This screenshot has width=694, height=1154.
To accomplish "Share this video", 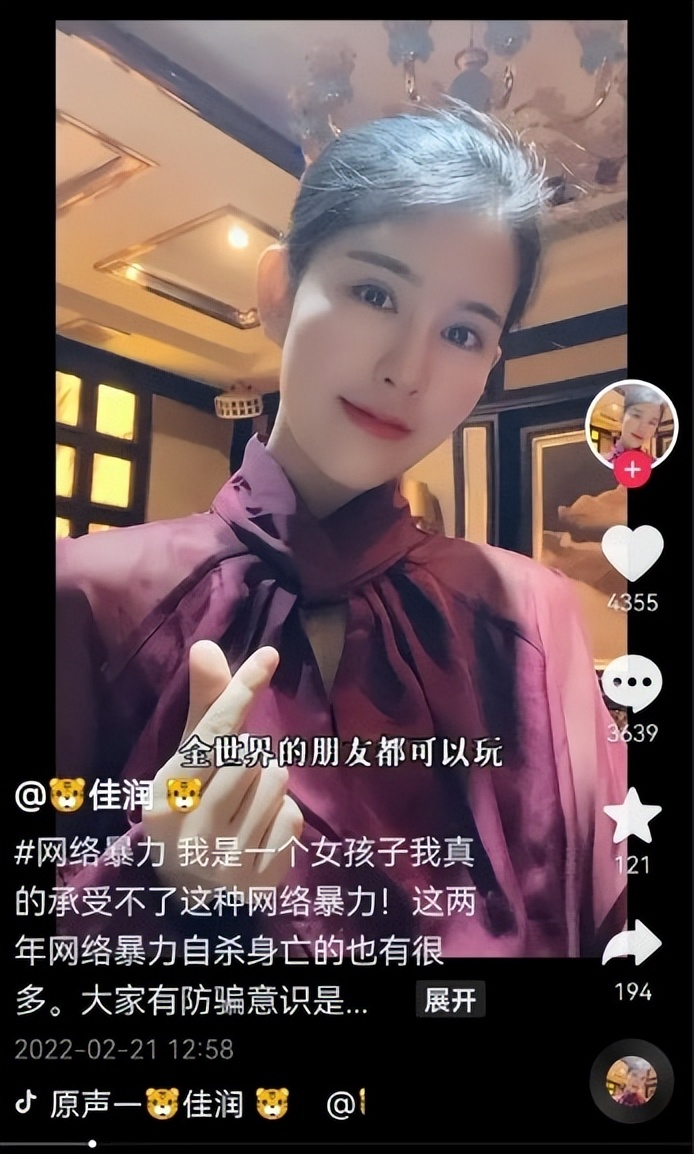I will (x=632, y=944).
